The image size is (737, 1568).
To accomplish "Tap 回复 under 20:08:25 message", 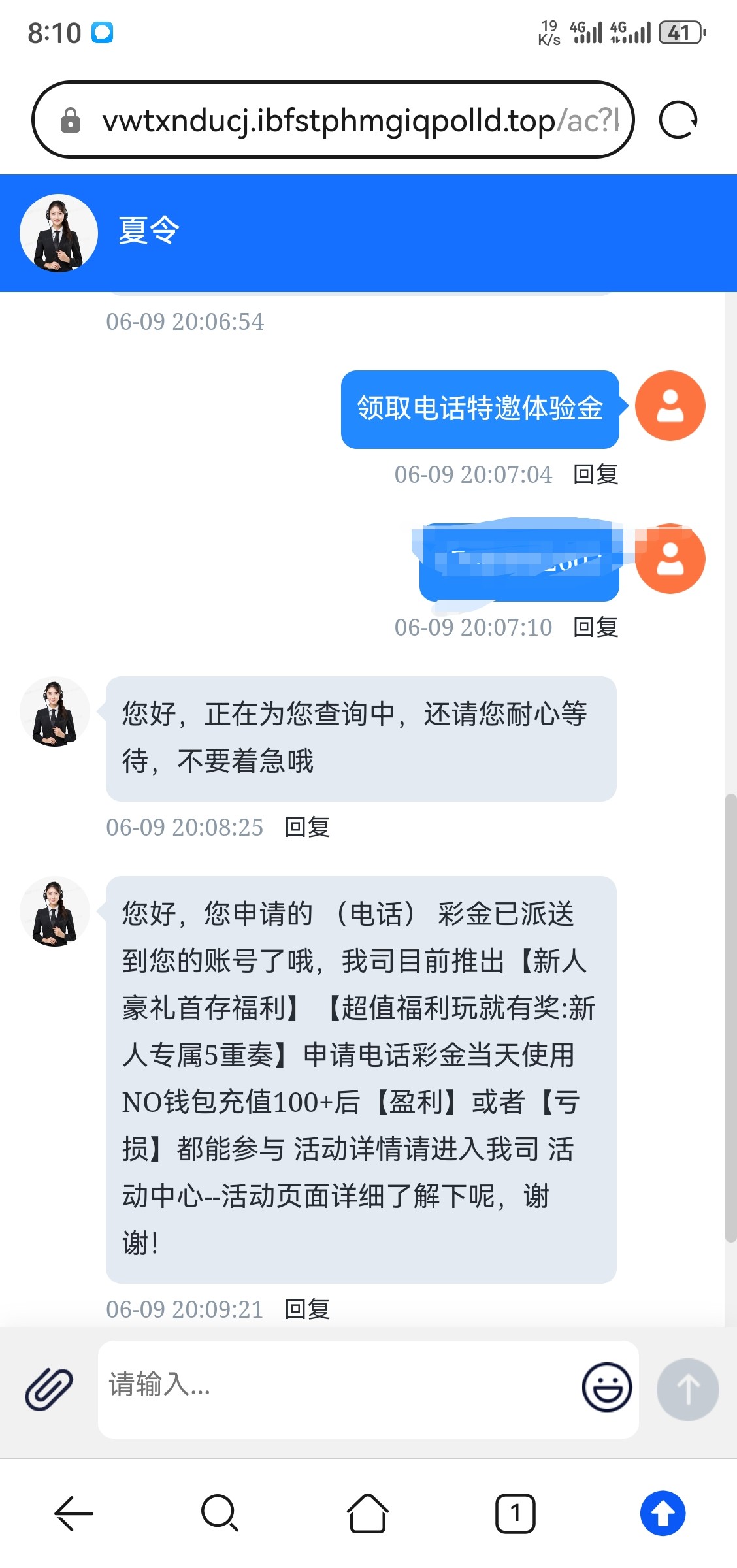I will 307,827.
